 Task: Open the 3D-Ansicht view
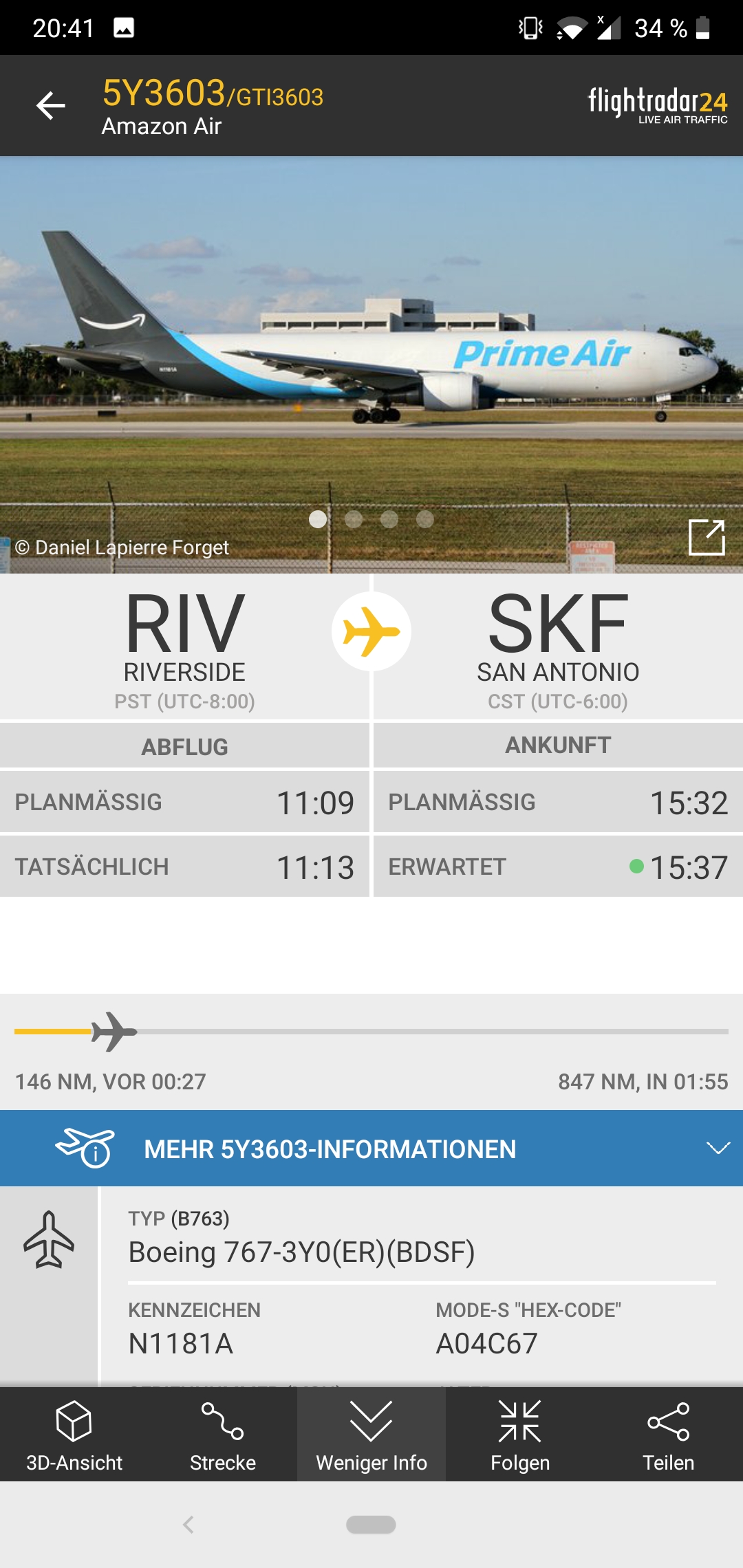click(74, 1435)
